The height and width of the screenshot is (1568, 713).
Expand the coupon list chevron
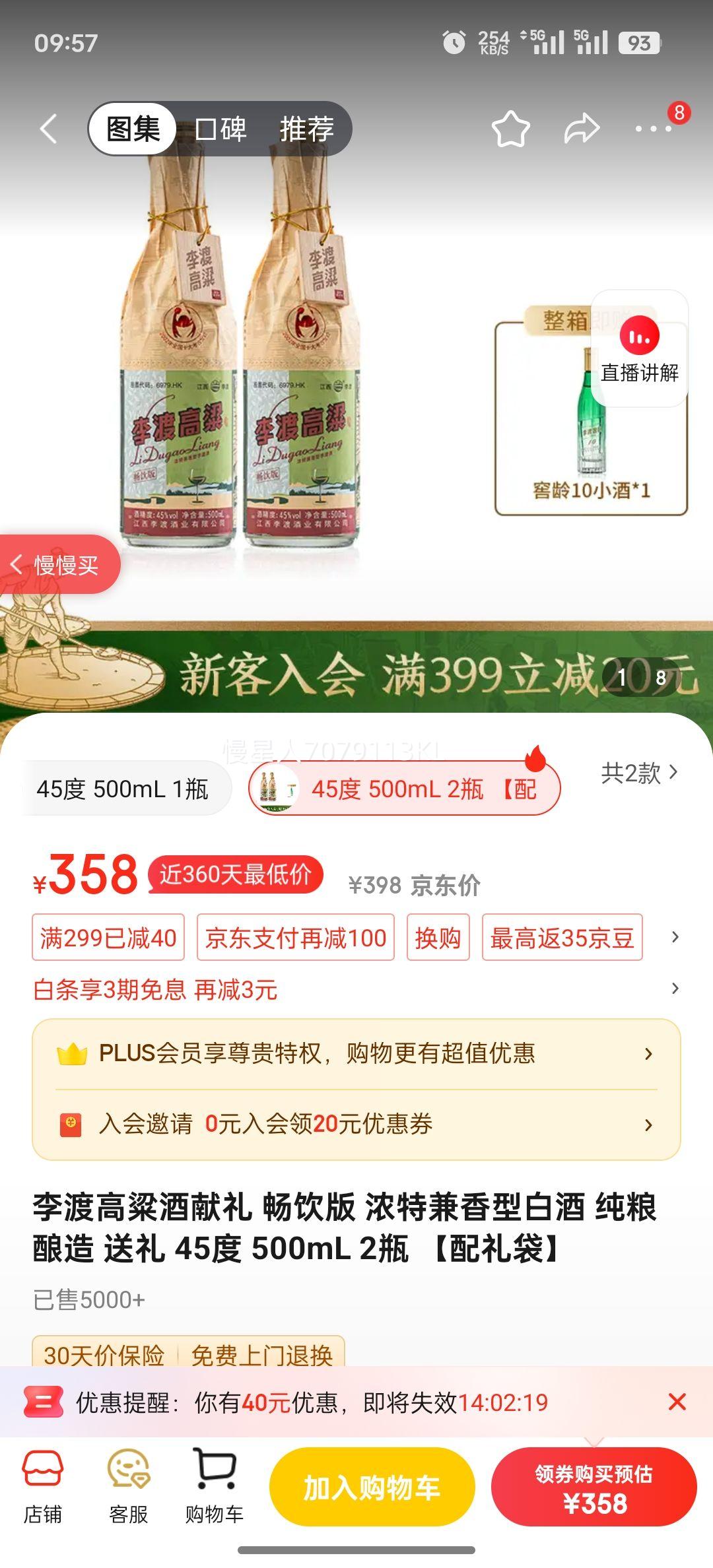pyautogui.click(x=675, y=937)
